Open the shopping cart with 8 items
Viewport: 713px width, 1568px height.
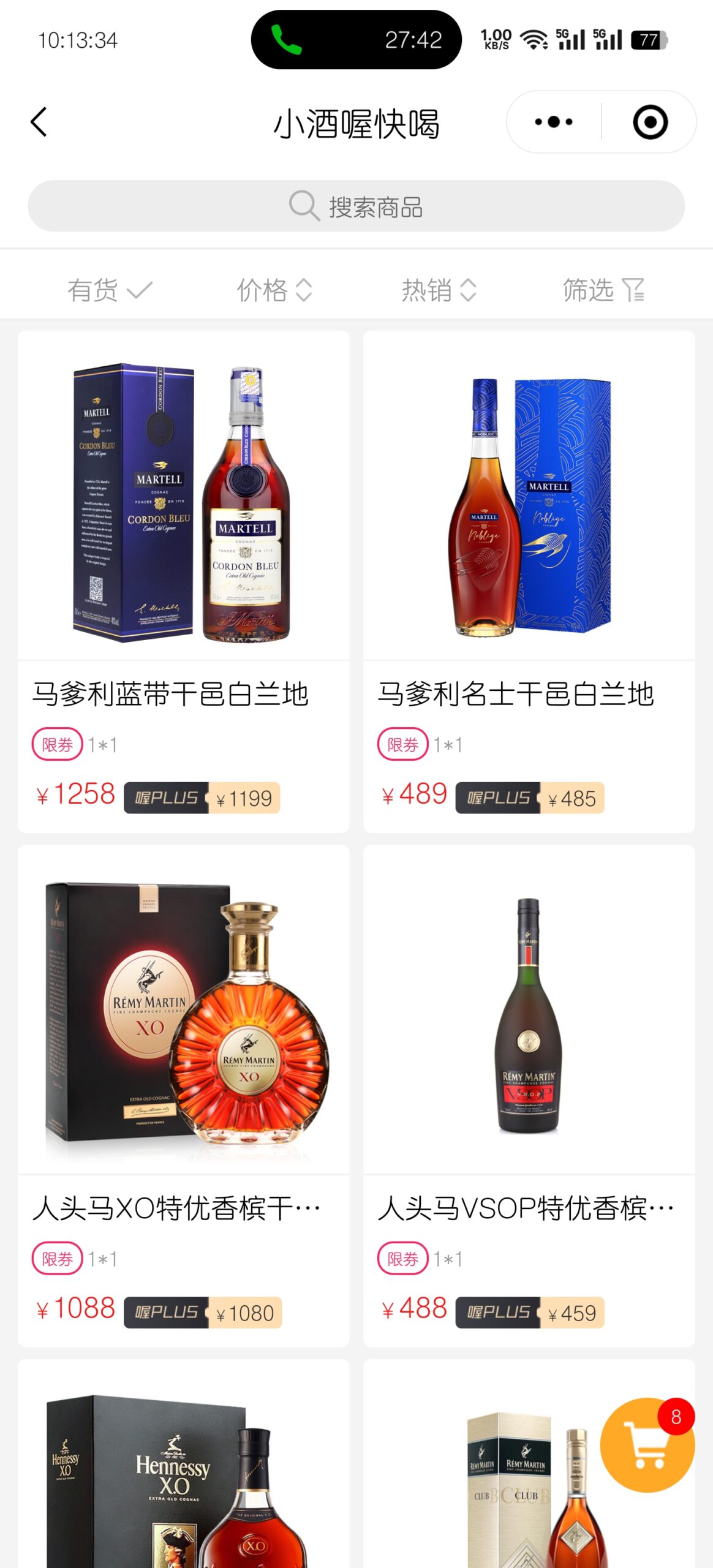pyautogui.click(x=647, y=1444)
